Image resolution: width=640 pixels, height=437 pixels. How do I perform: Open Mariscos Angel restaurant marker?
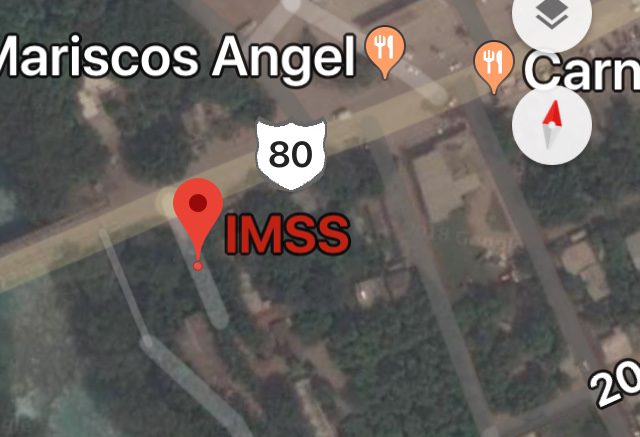tap(384, 51)
